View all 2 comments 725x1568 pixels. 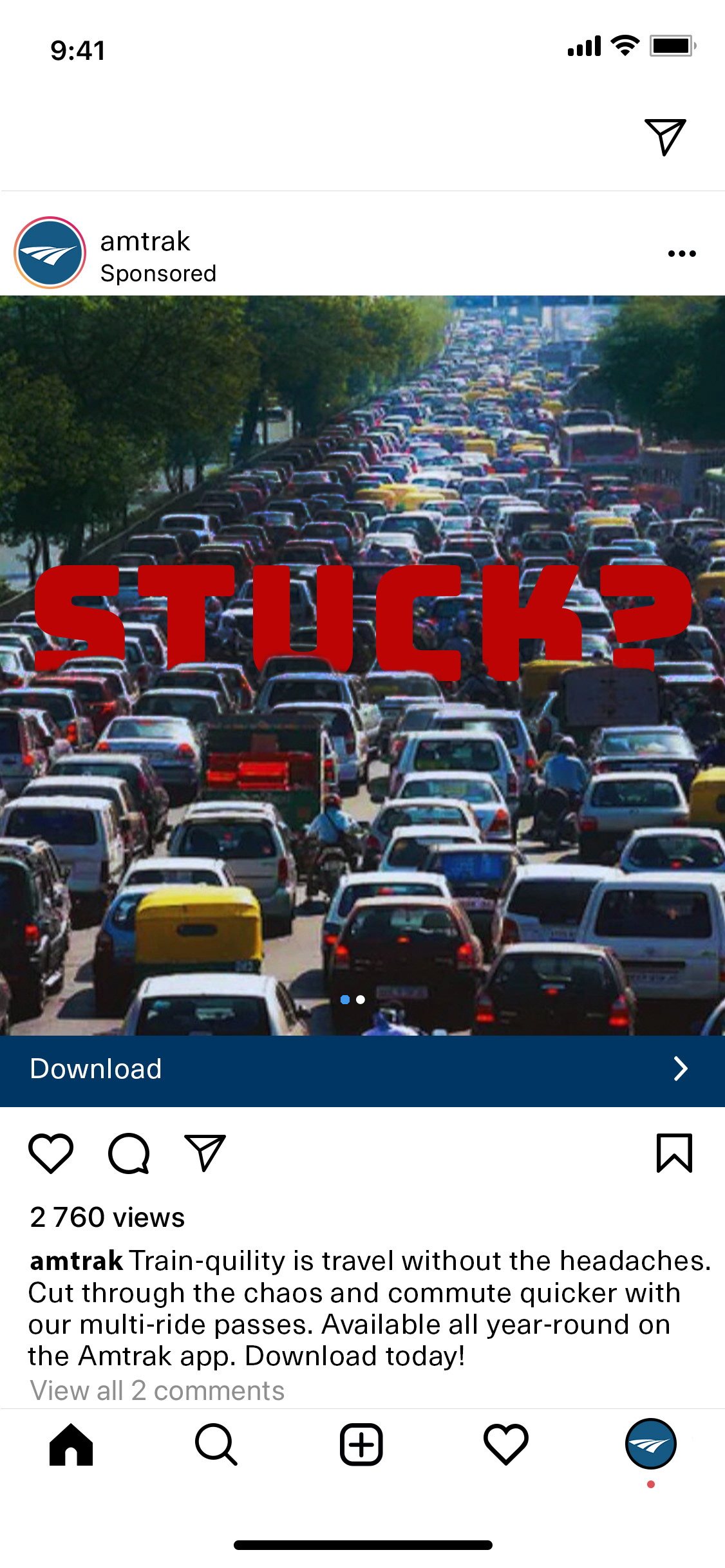(157, 1390)
